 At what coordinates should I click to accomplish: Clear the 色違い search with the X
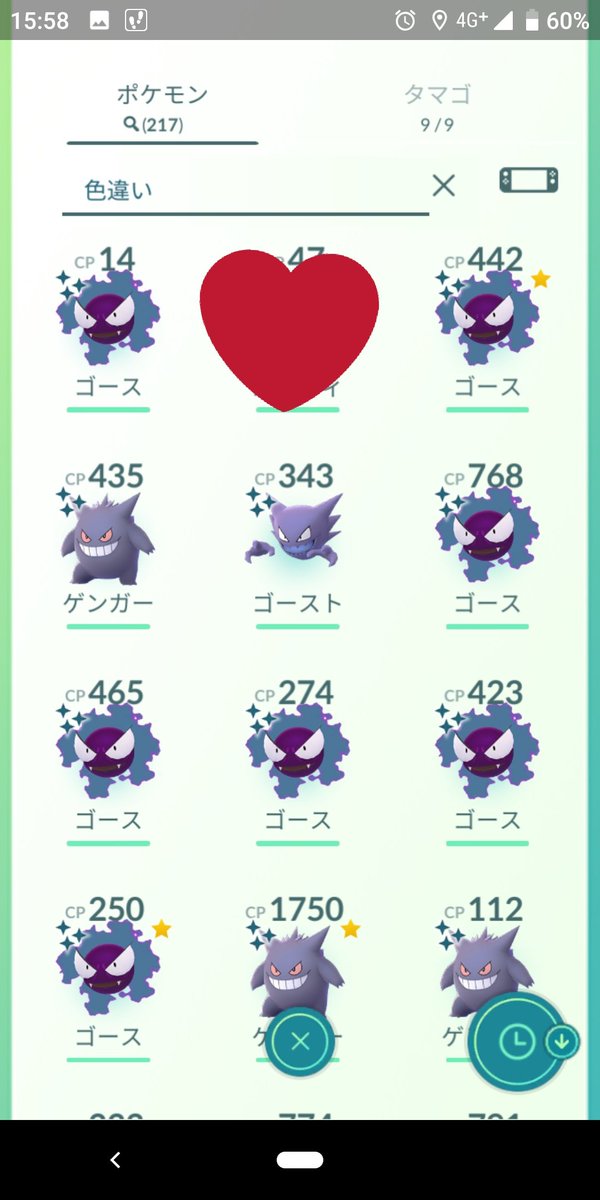[x=443, y=185]
